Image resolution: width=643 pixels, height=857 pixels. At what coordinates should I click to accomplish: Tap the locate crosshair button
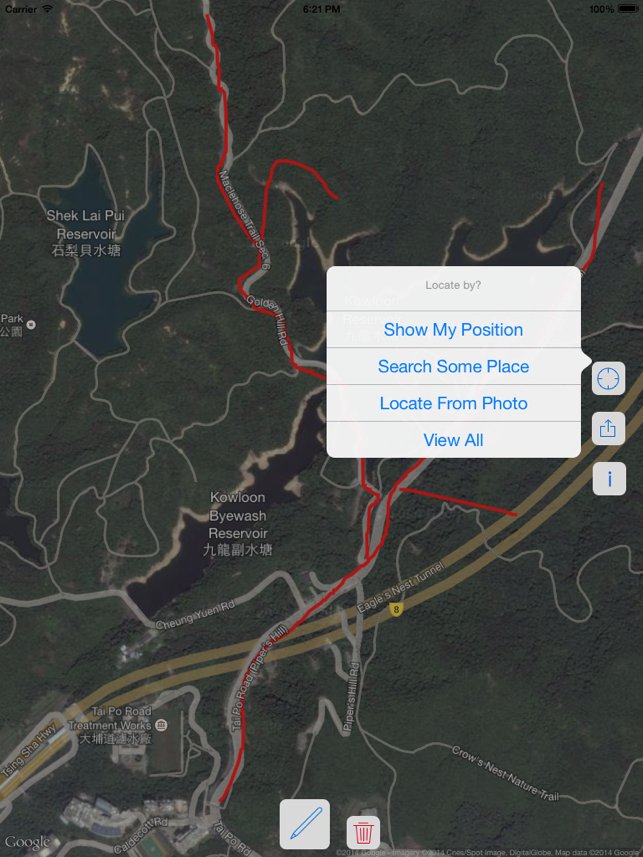[608, 379]
